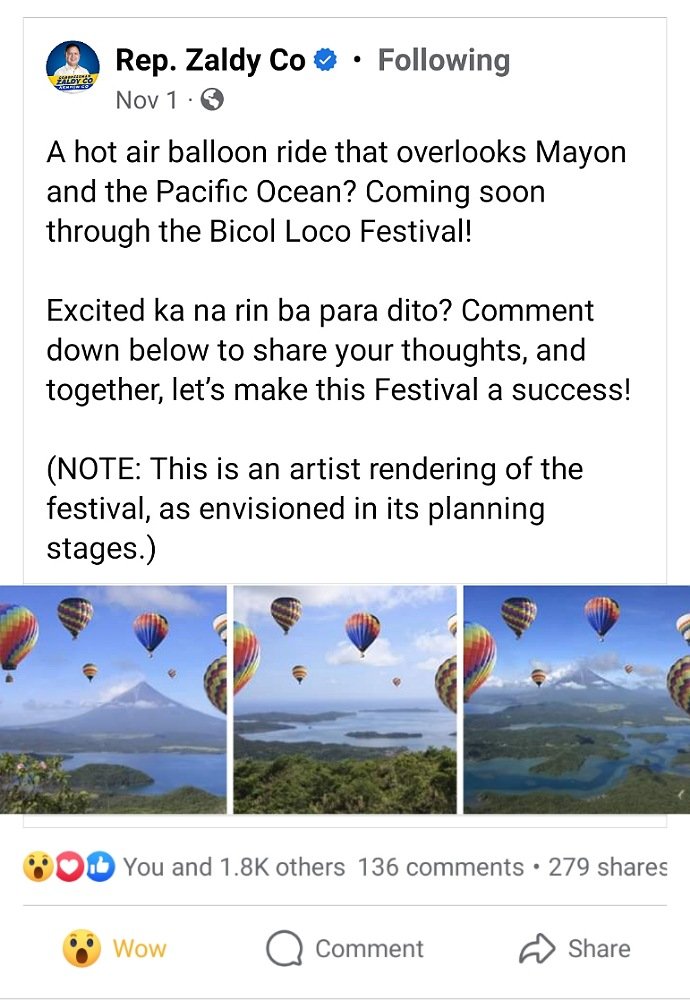Share the hot air balloon post
Screen dimensions: 690x1000
pos(575,949)
